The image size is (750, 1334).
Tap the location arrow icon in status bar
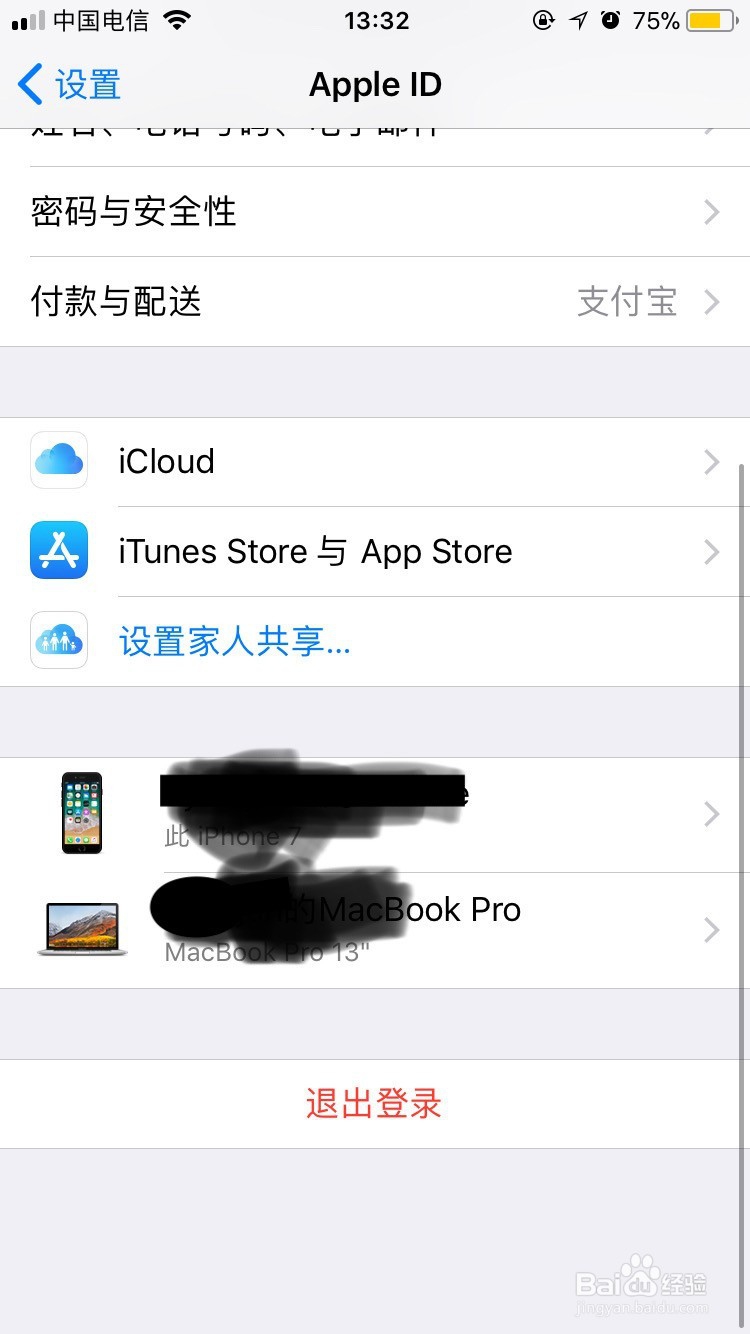click(578, 19)
